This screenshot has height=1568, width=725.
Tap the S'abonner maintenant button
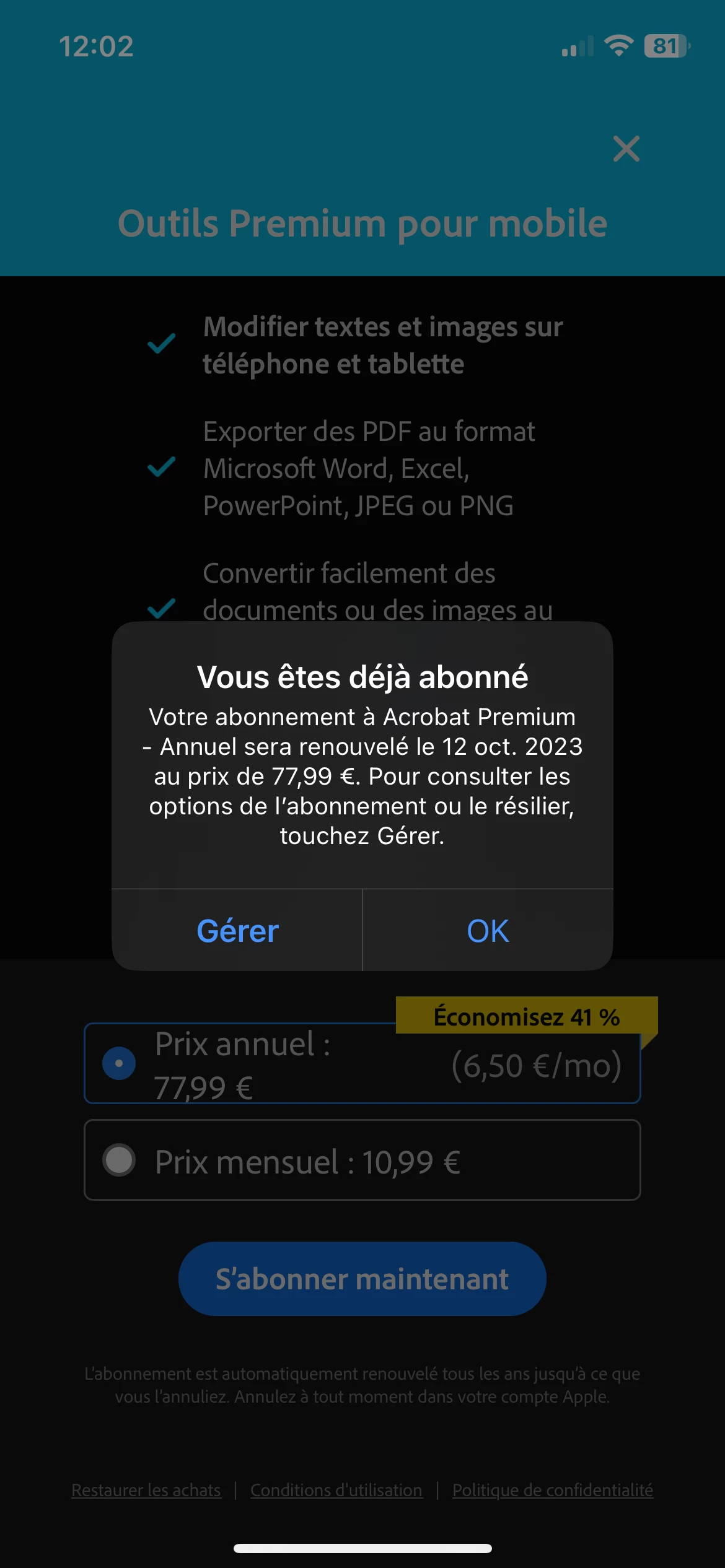(x=362, y=1279)
